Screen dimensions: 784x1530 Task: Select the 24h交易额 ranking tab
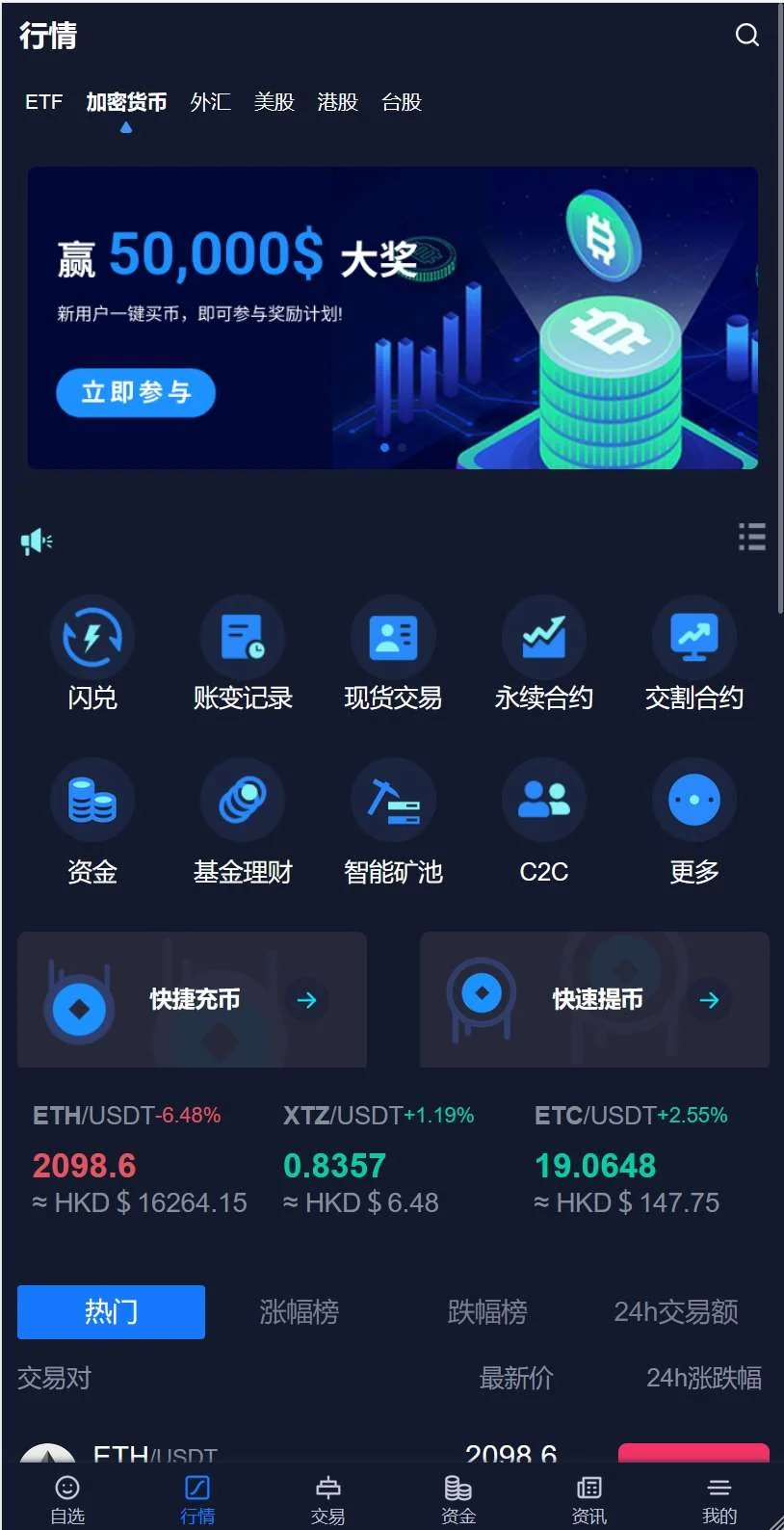(x=675, y=1312)
